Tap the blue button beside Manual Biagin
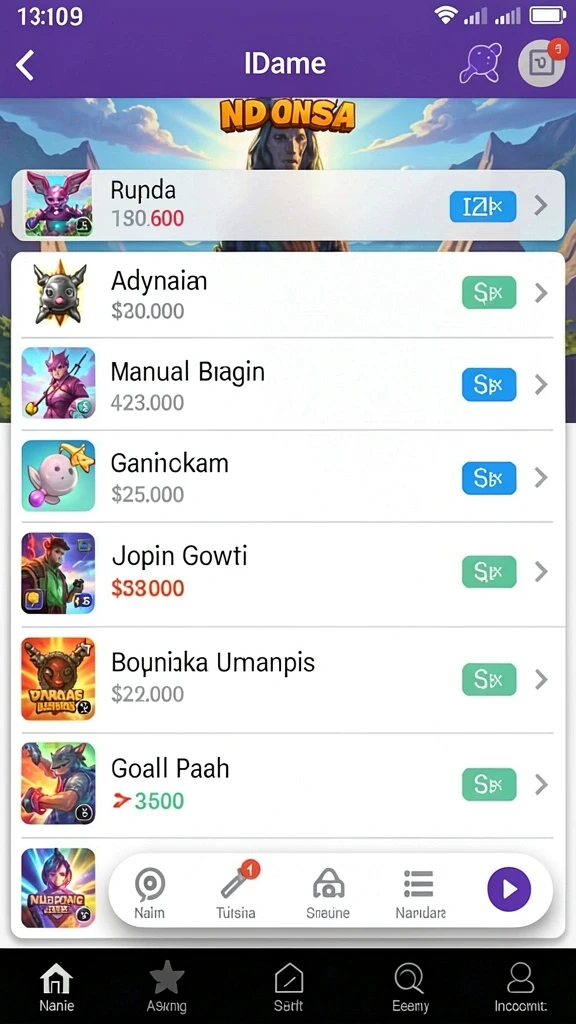576x1024 pixels. (489, 385)
